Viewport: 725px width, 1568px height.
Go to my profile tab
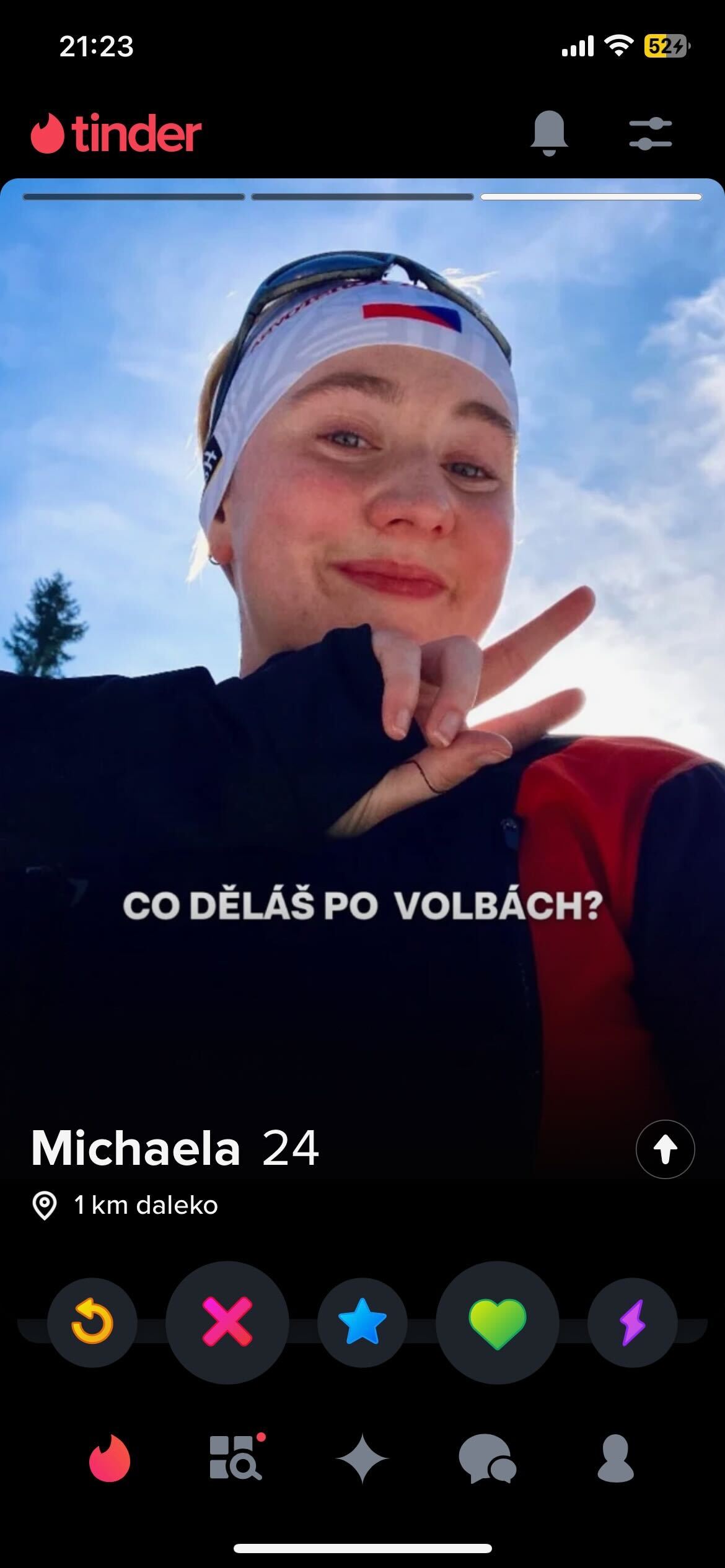point(615,1458)
